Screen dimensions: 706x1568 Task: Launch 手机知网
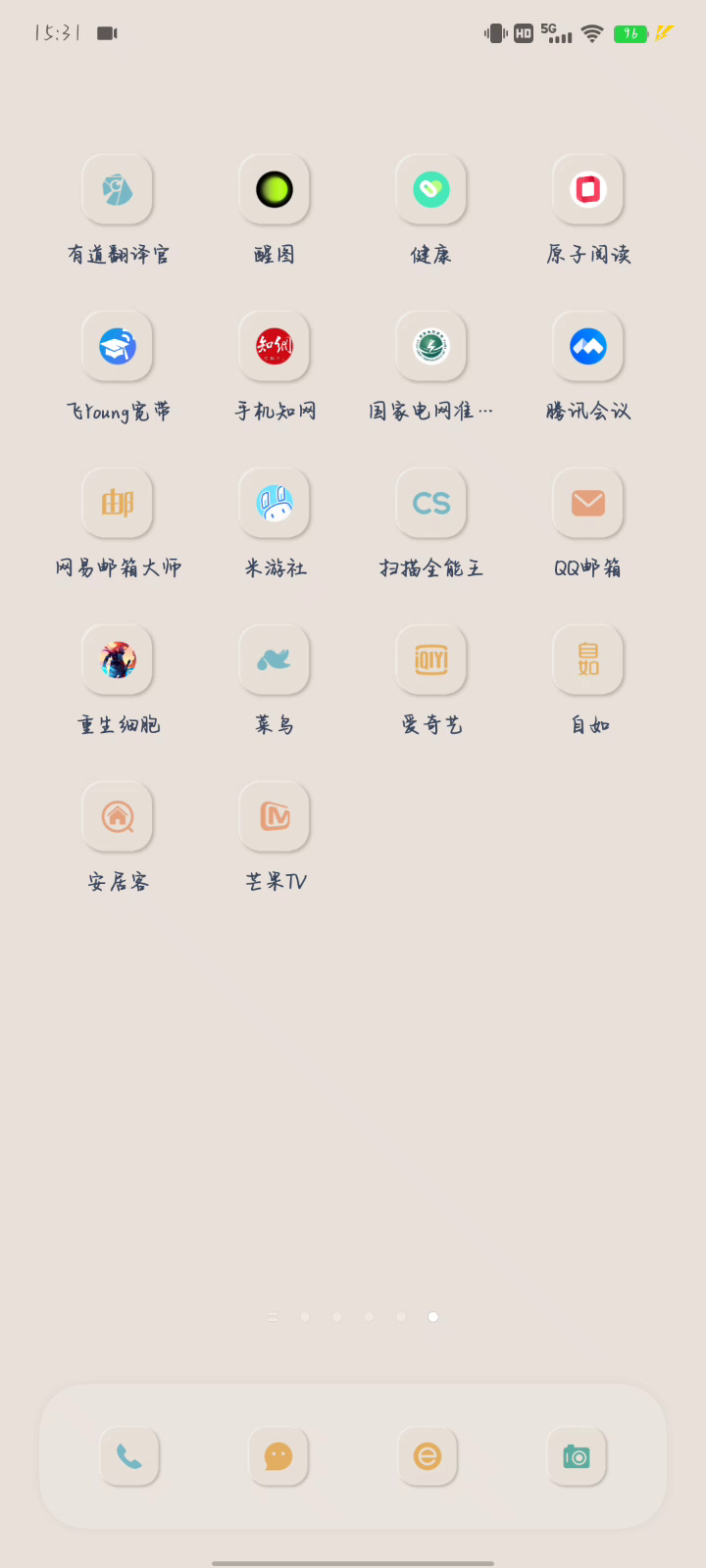275,346
